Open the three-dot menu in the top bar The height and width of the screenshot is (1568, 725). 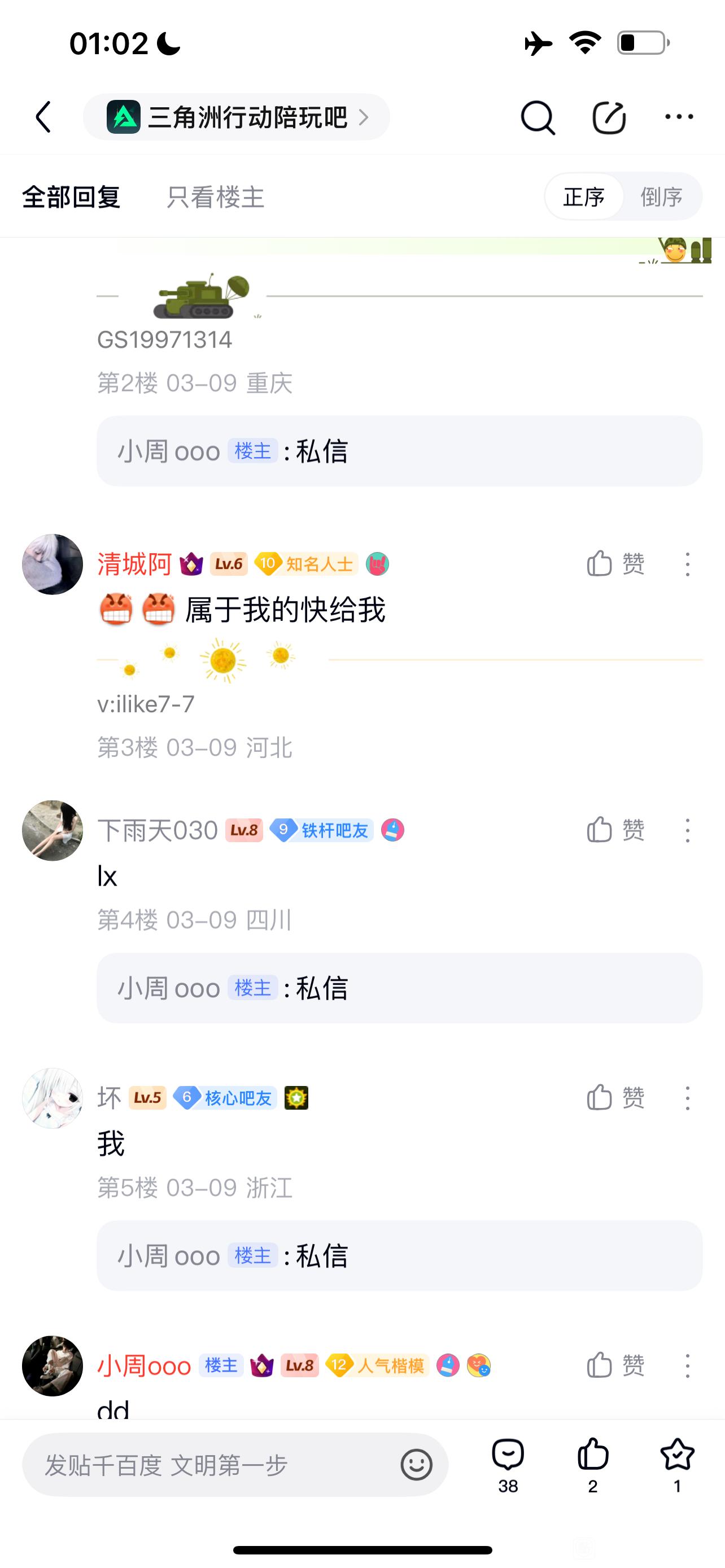679,117
